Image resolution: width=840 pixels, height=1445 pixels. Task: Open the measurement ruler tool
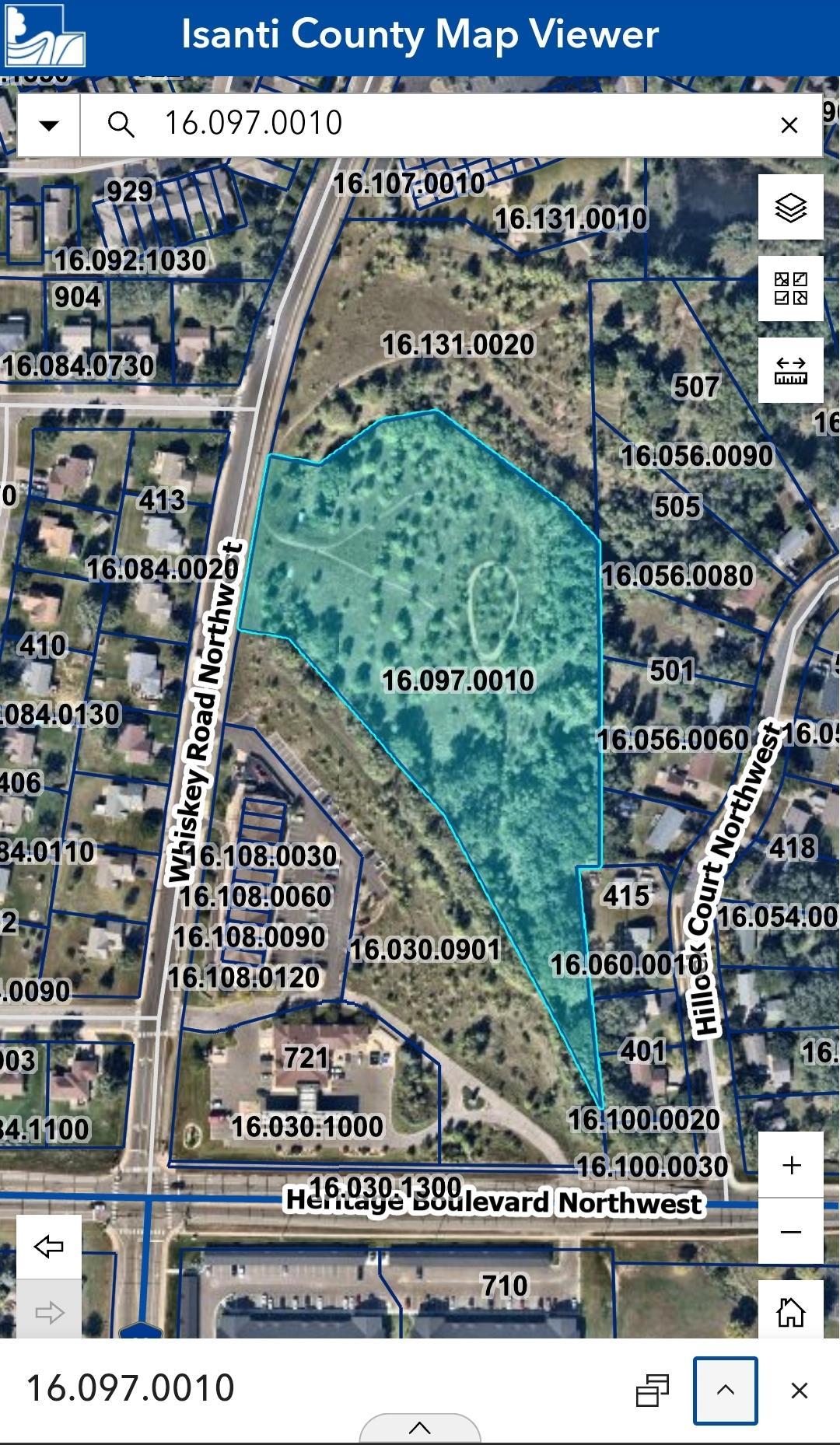pyautogui.click(x=791, y=370)
